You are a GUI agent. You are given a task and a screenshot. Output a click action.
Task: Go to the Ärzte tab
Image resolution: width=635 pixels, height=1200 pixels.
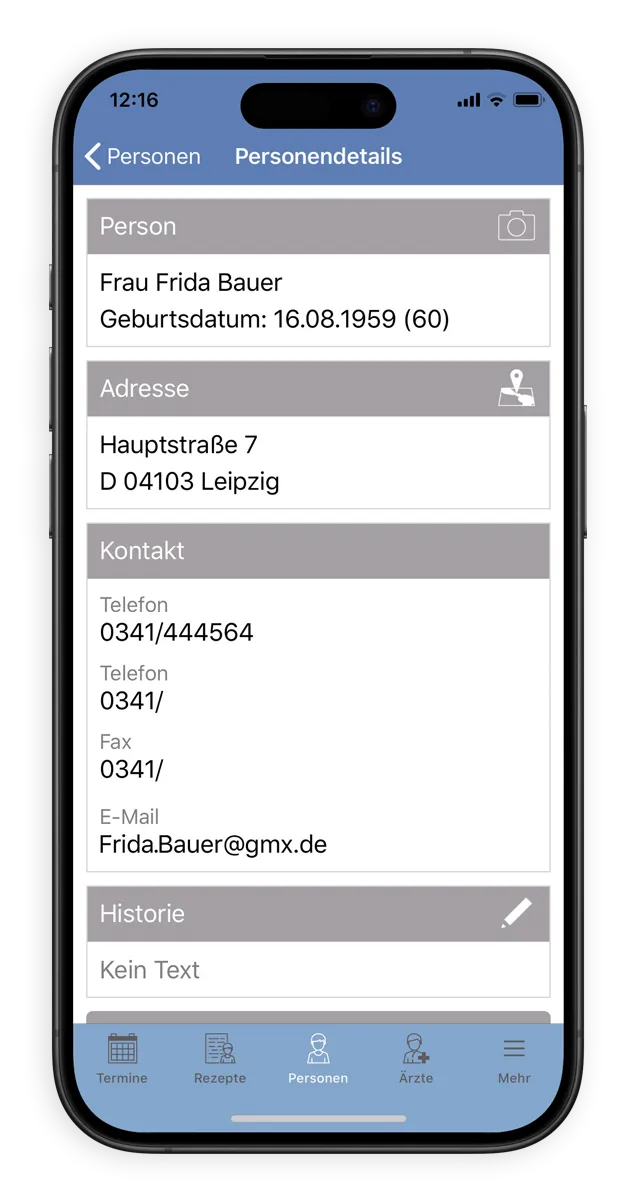[416, 1059]
